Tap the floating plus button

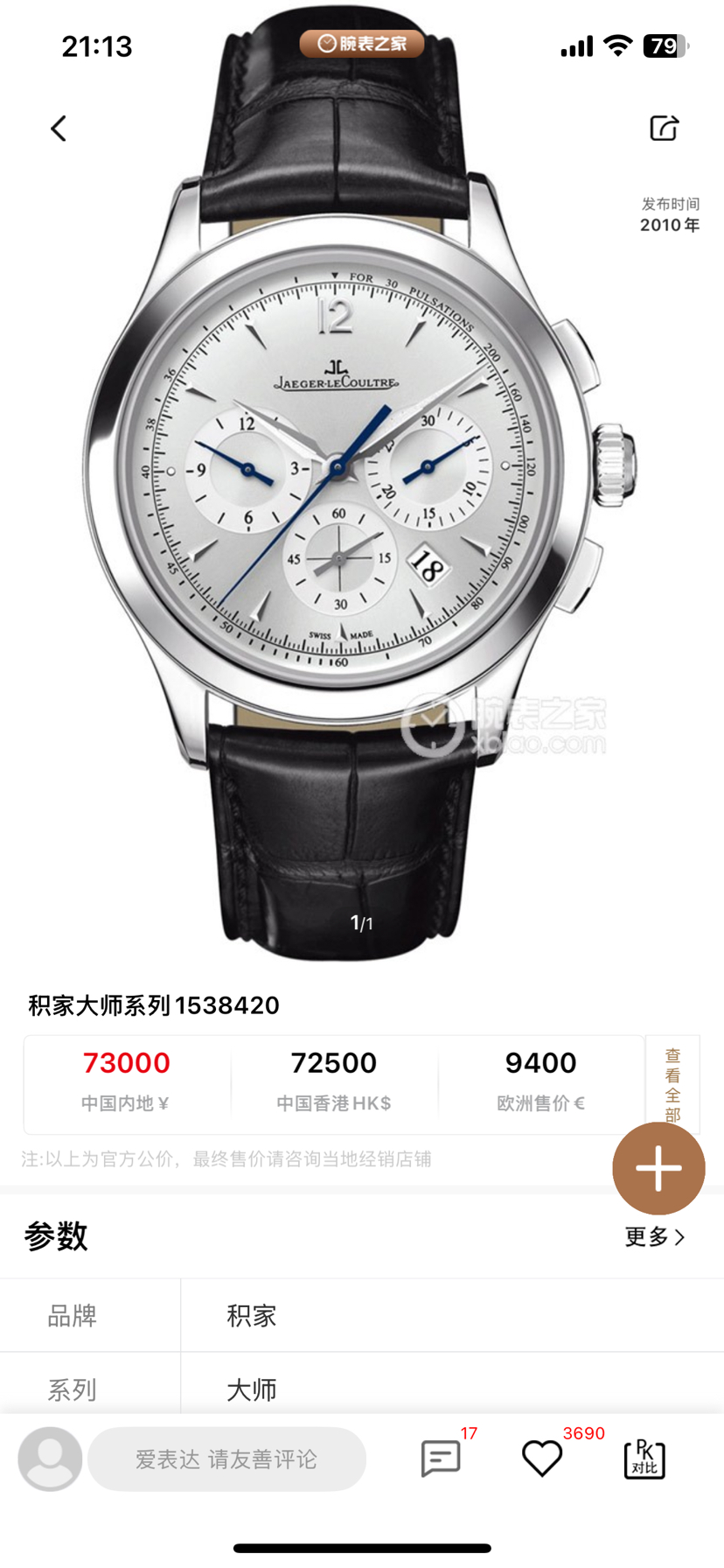point(658,1168)
